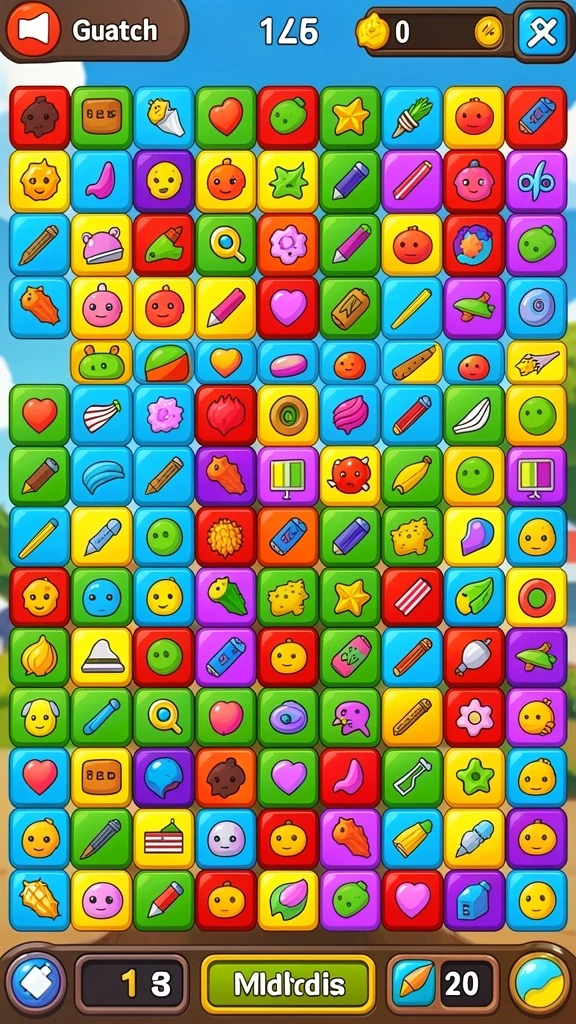The width and height of the screenshot is (576, 1024).
Task: Select the yellow tile with the brown donut ring
Action: 288,415
